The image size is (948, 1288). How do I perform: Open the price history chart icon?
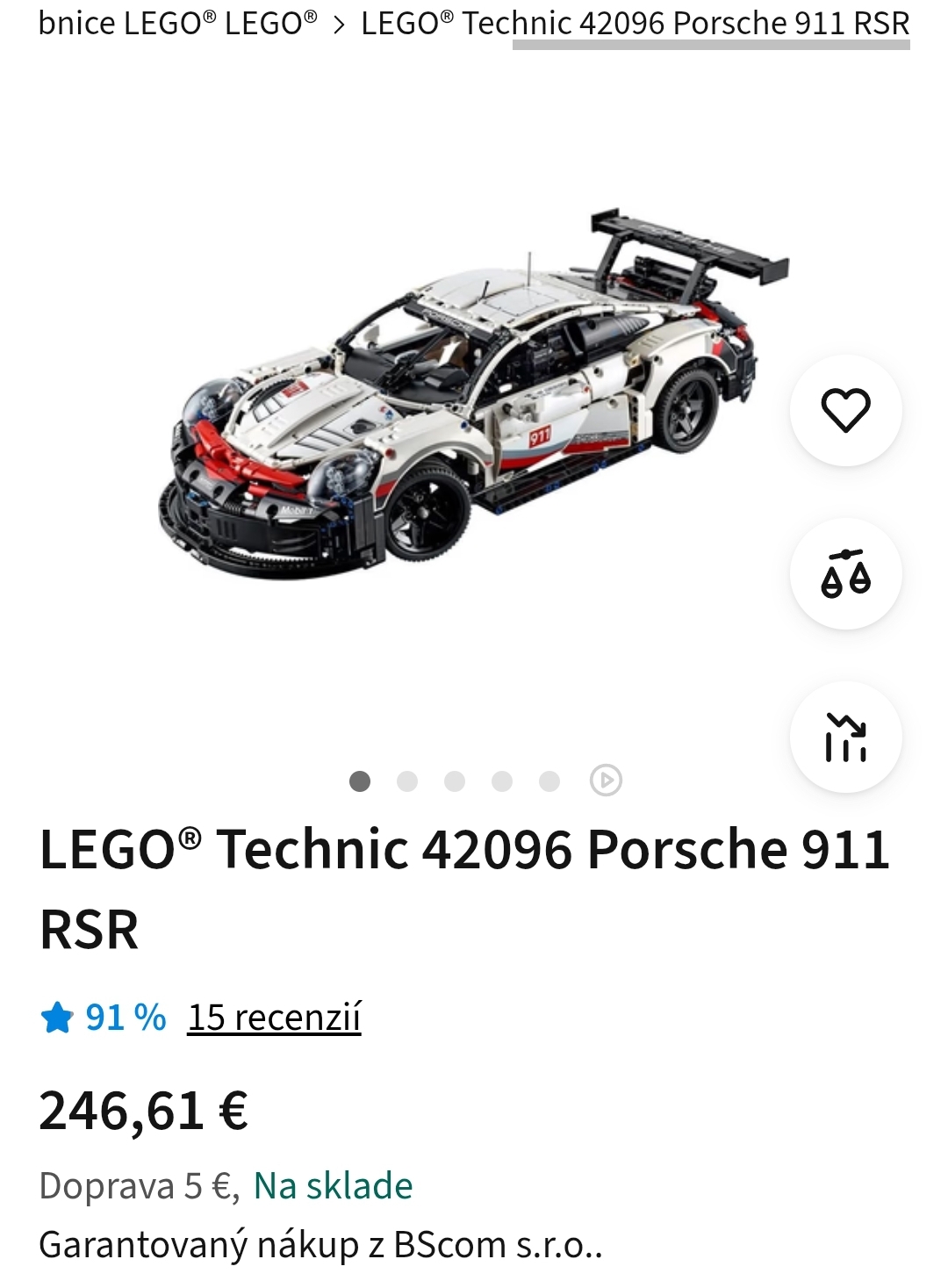845,738
